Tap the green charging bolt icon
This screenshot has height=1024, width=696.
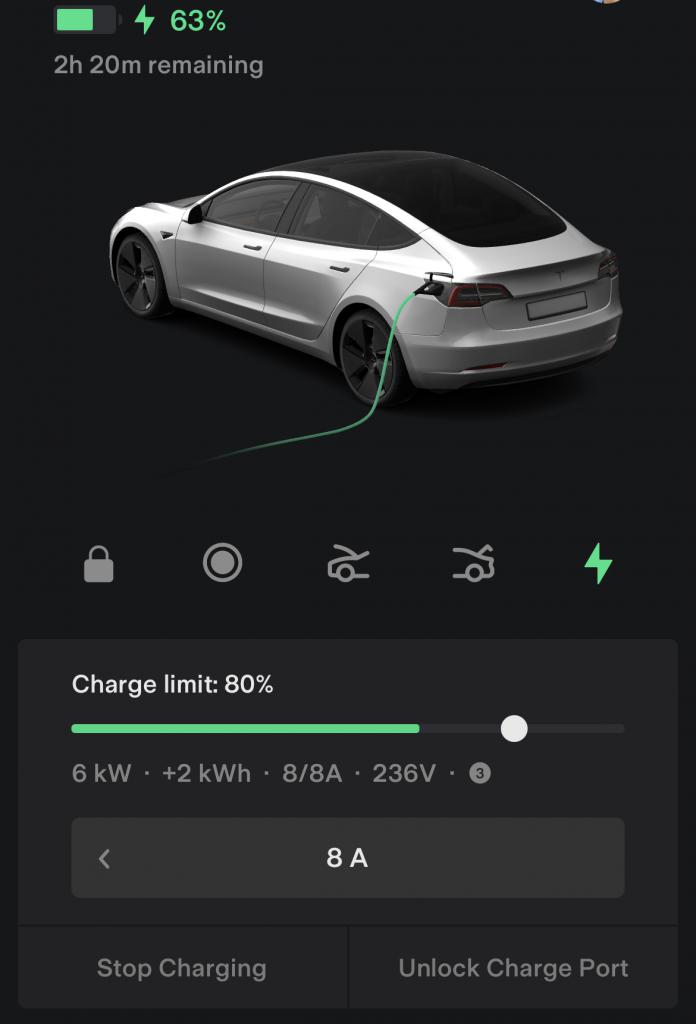598,564
